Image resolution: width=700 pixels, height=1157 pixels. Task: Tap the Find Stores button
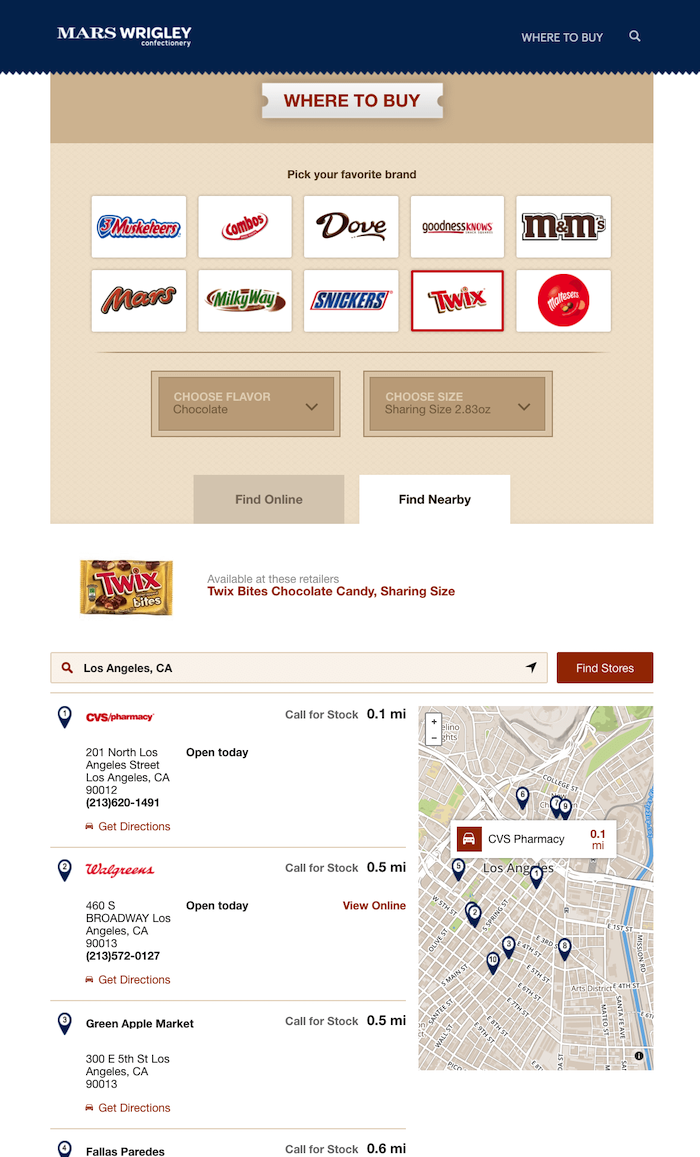click(605, 668)
